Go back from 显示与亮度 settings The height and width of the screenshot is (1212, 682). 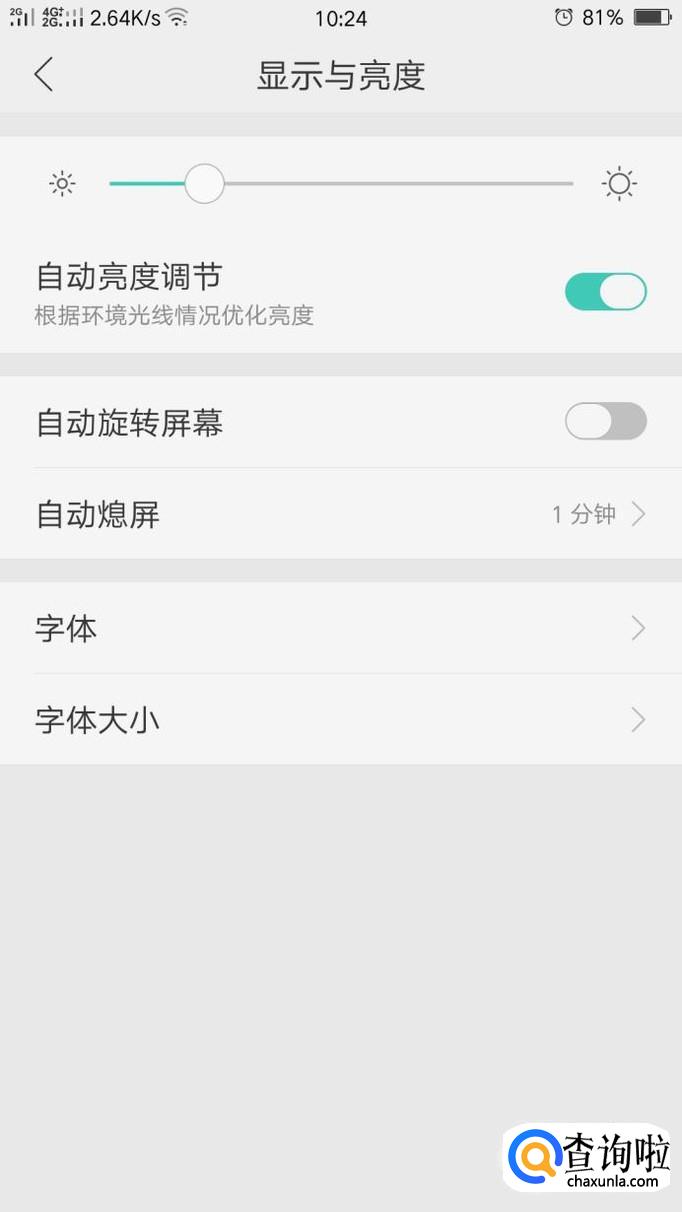tap(43, 75)
